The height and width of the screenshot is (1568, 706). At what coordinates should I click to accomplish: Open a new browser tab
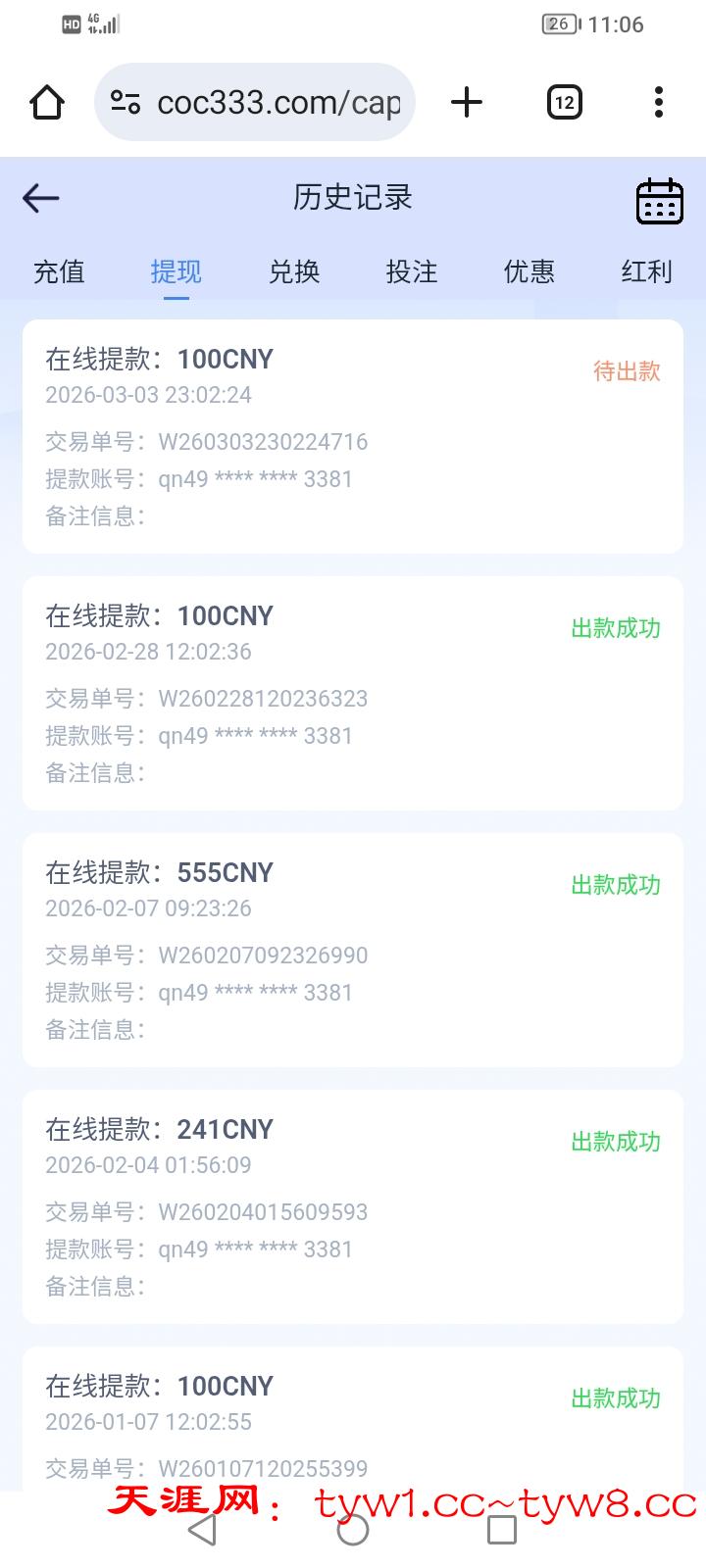pos(467,102)
